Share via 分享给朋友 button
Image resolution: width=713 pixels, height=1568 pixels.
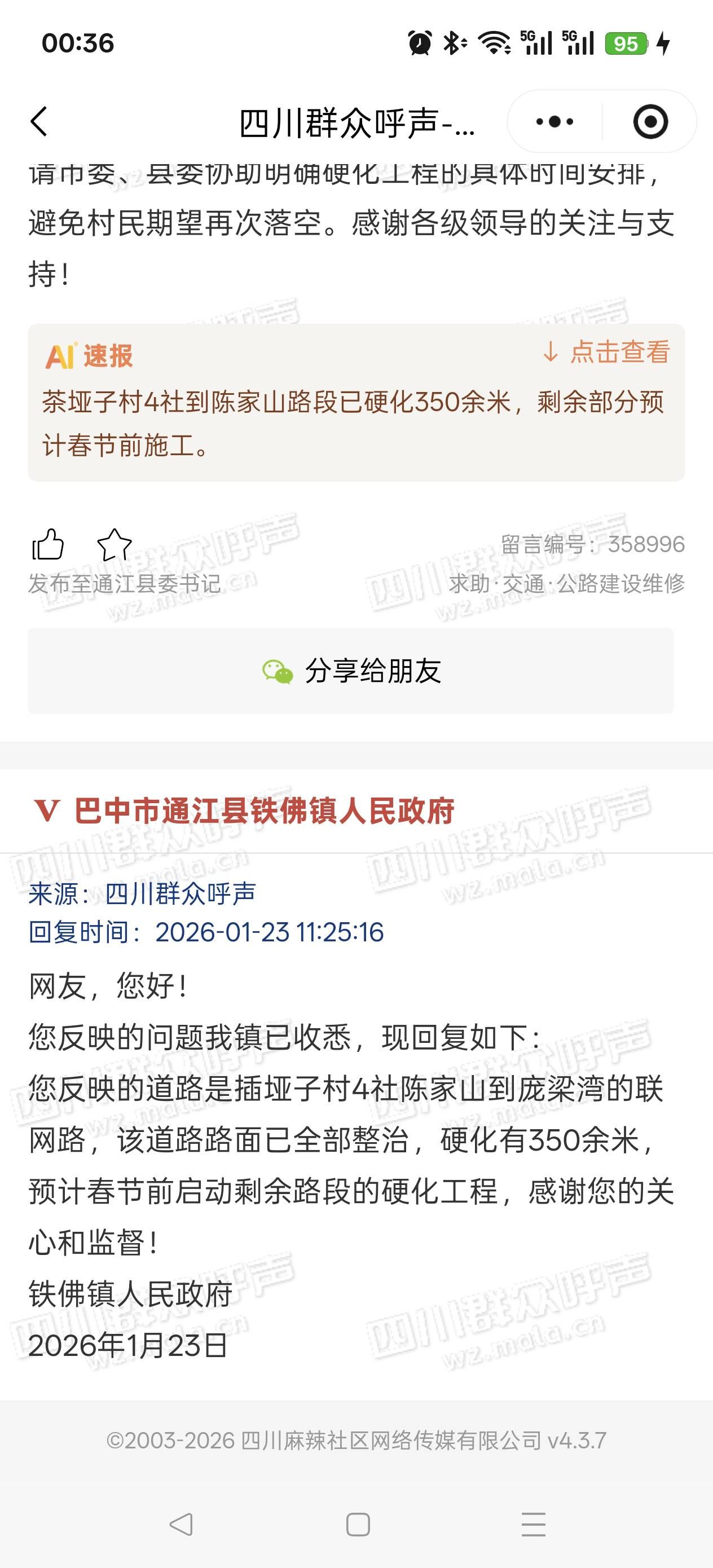351,671
